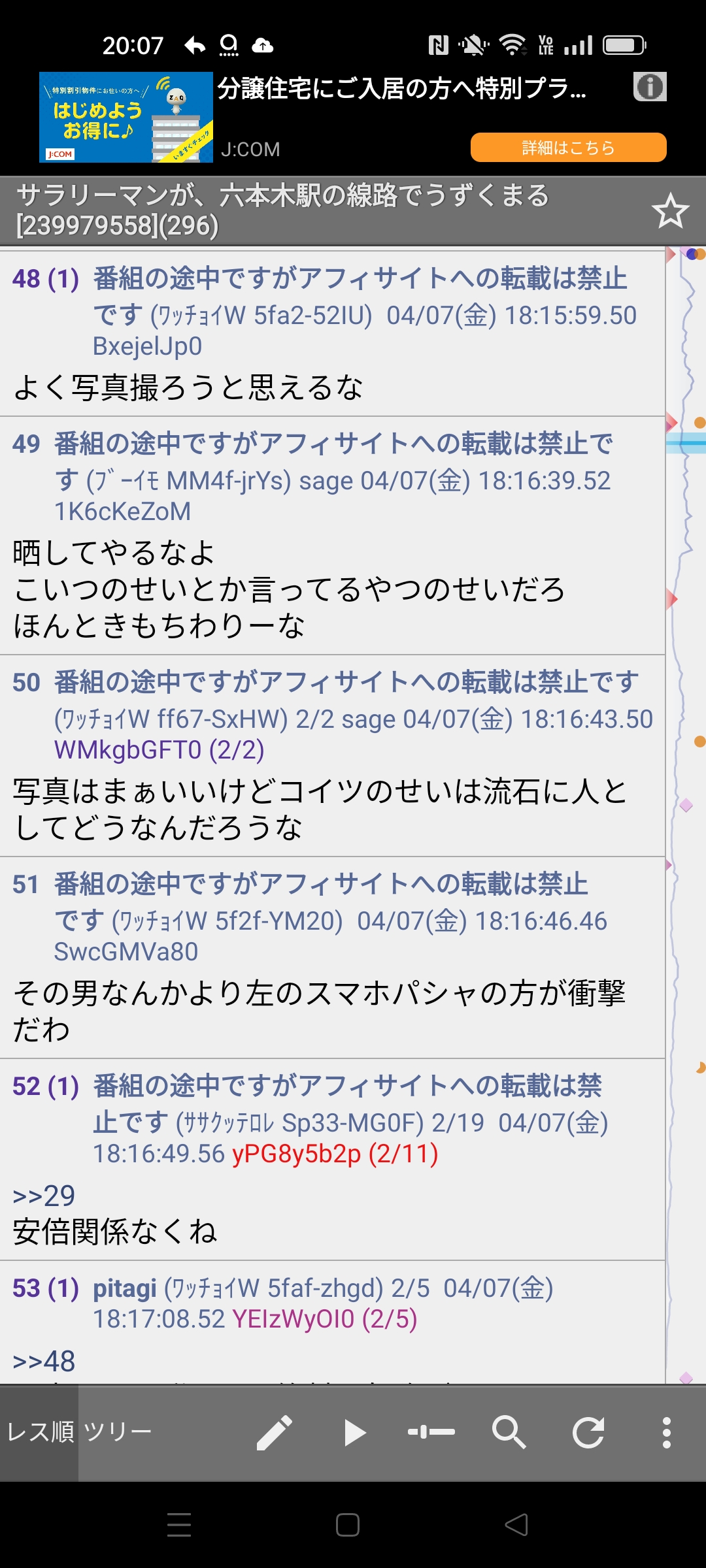
Task: Start auto-scroll with the play icon
Action: click(354, 1433)
